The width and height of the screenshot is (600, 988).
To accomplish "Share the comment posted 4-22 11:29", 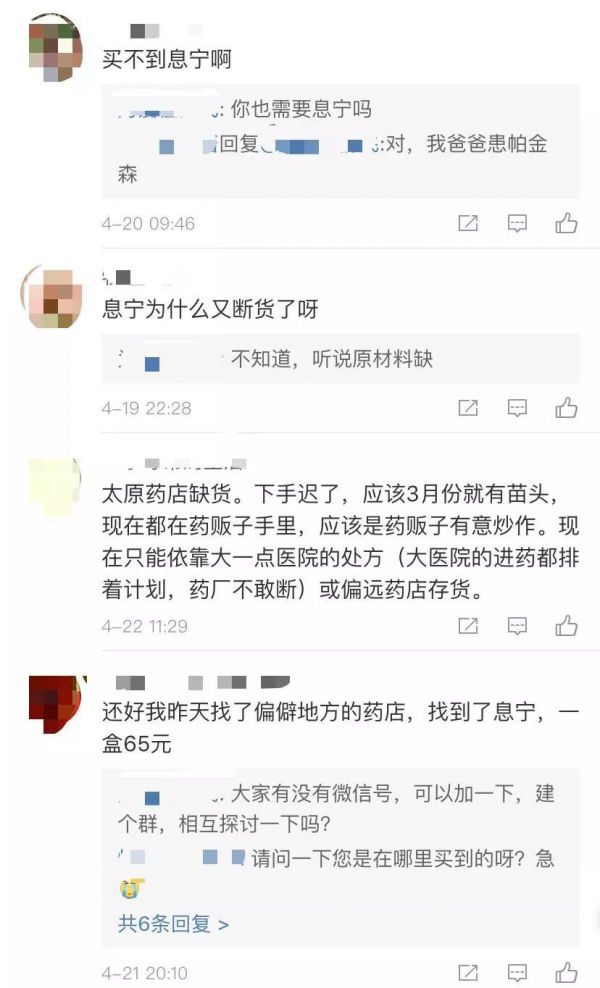I will coord(467,626).
